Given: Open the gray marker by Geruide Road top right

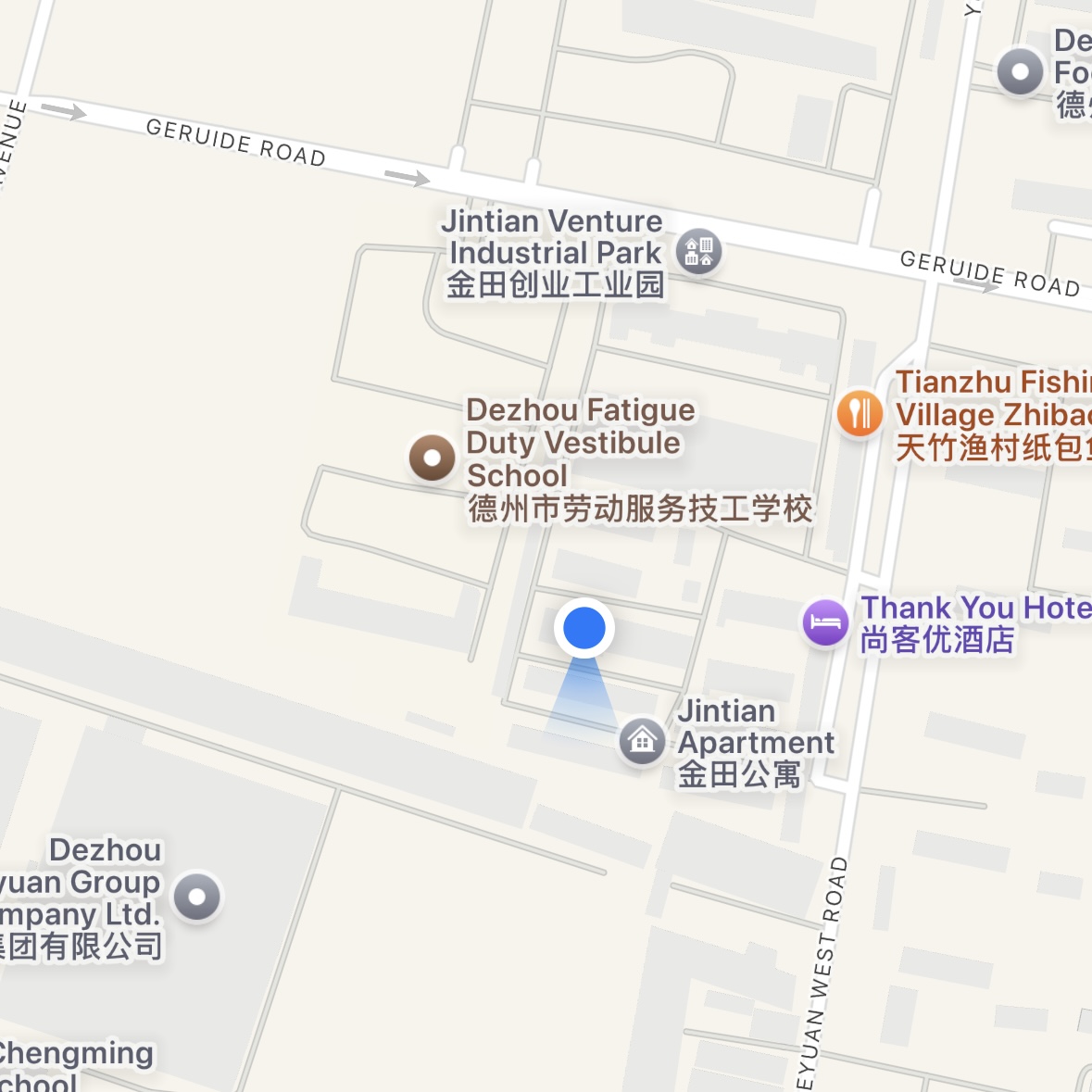Looking at the screenshot, I should (x=1020, y=71).
